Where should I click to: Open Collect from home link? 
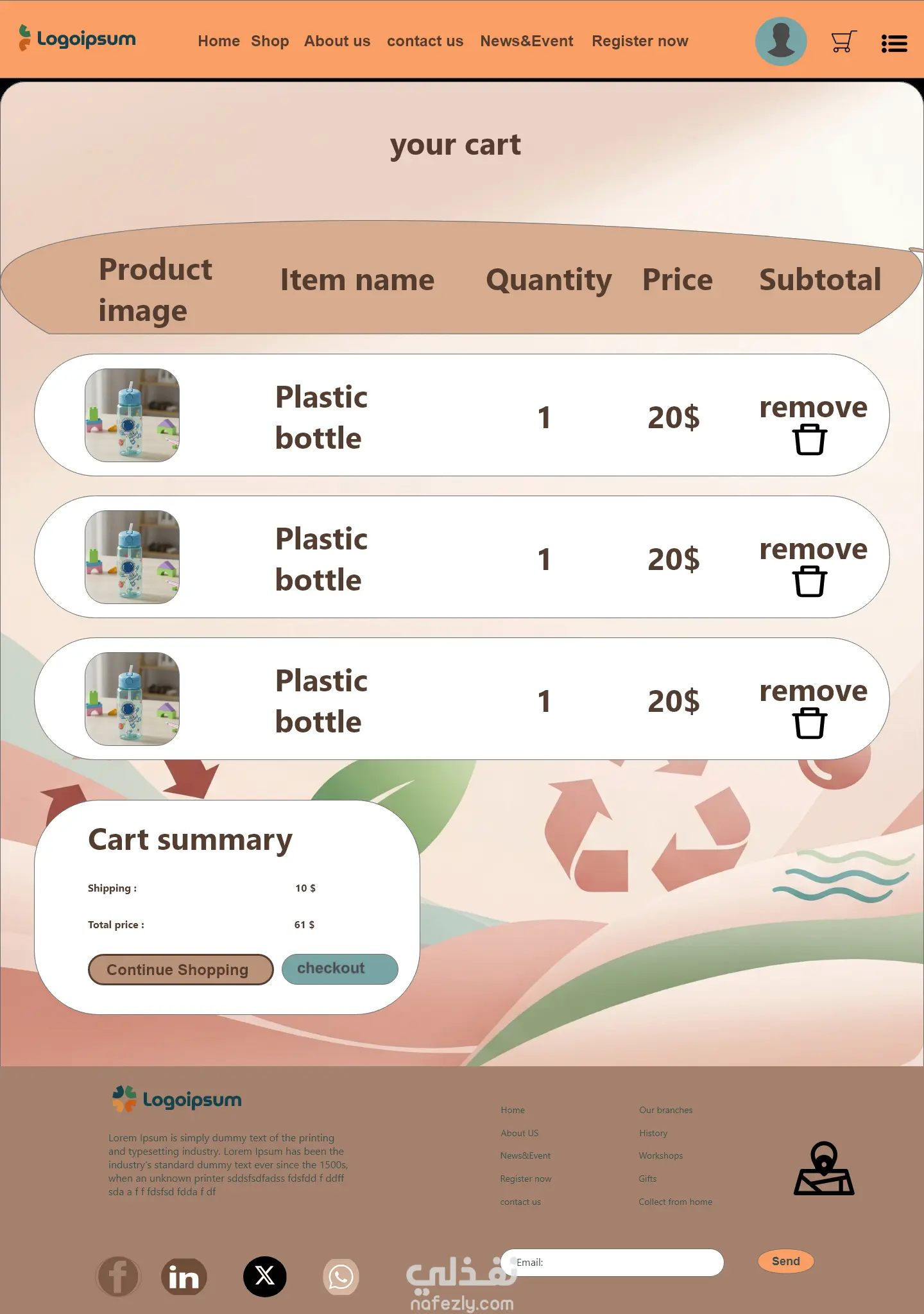[675, 1202]
